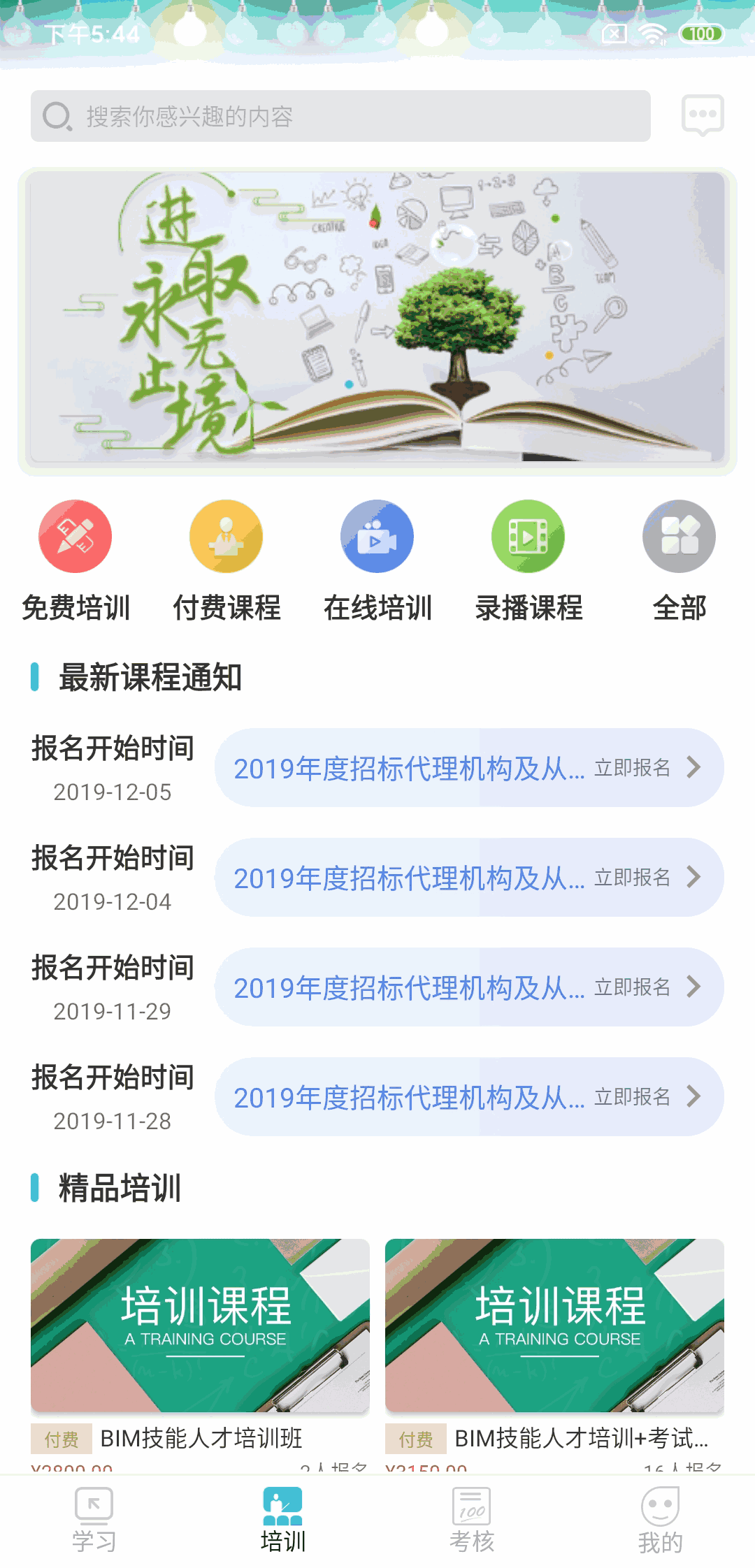Viewport: 755px width, 1568px height.
Task: Switch to the 考核 tab
Action: click(x=472, y=1520)
